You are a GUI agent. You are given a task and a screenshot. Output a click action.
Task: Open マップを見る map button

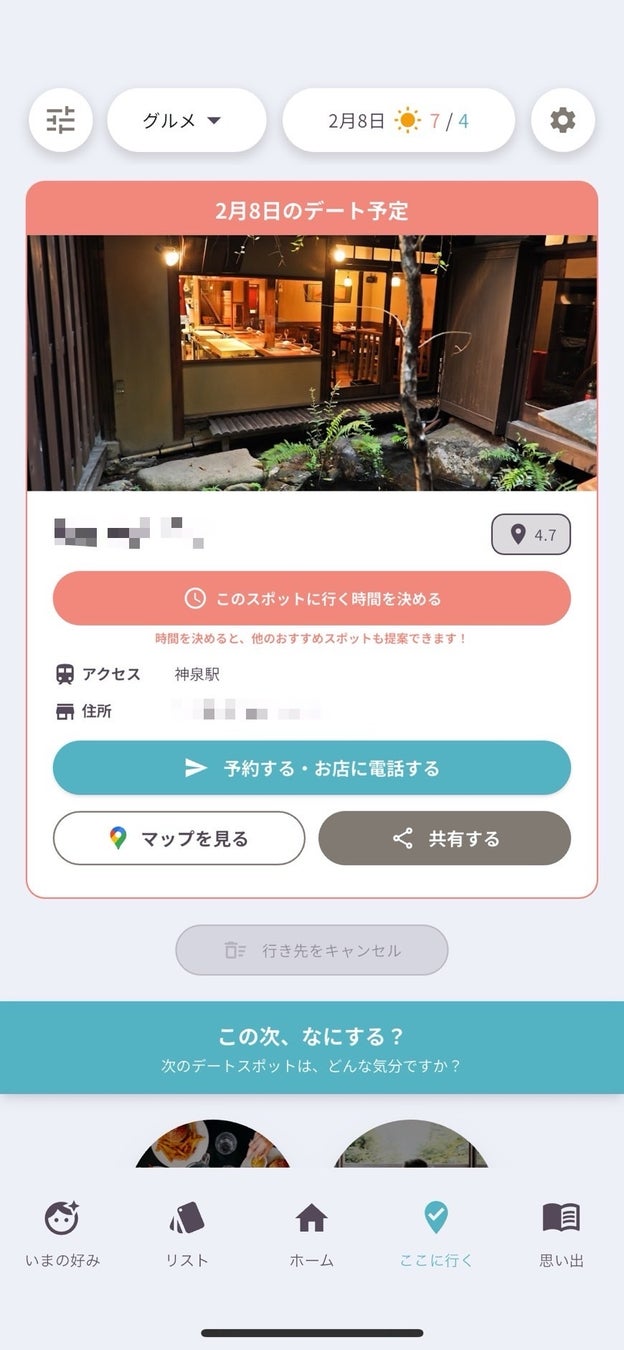pyautogui.click(x=179, y=838)
